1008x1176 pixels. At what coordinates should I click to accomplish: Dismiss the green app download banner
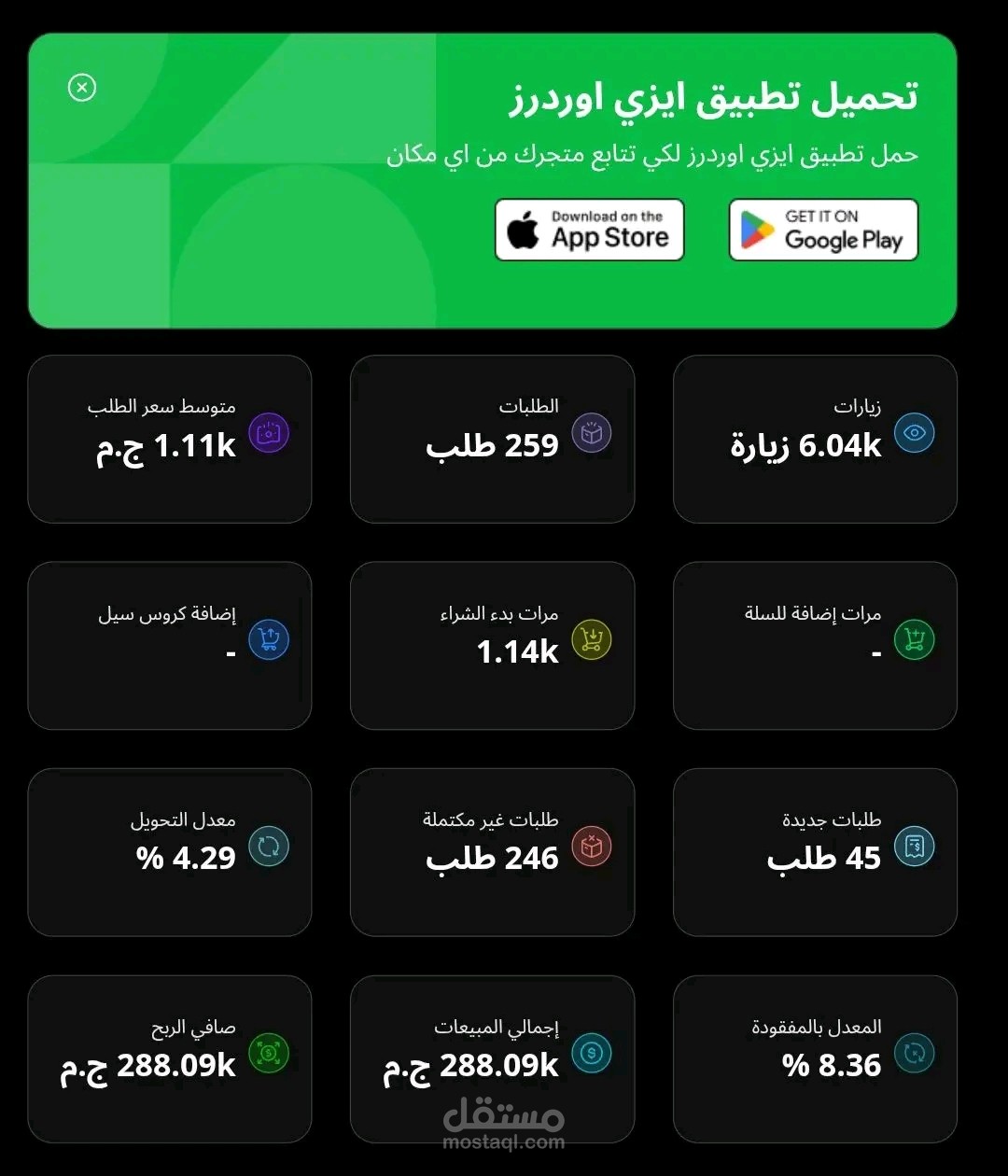83,88
